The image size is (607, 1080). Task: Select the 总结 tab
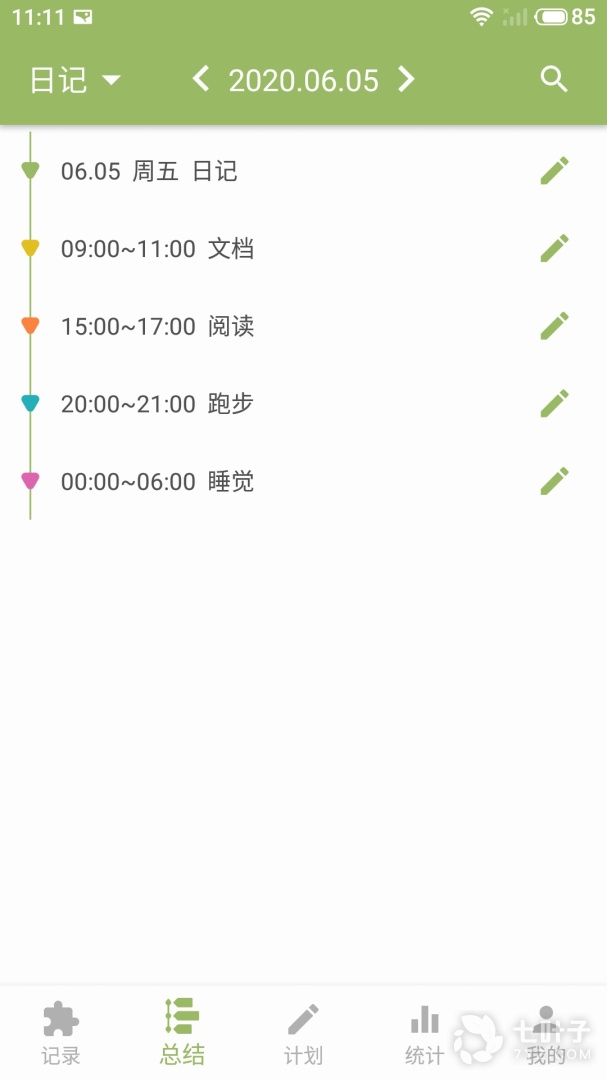tap(182, 1033)
